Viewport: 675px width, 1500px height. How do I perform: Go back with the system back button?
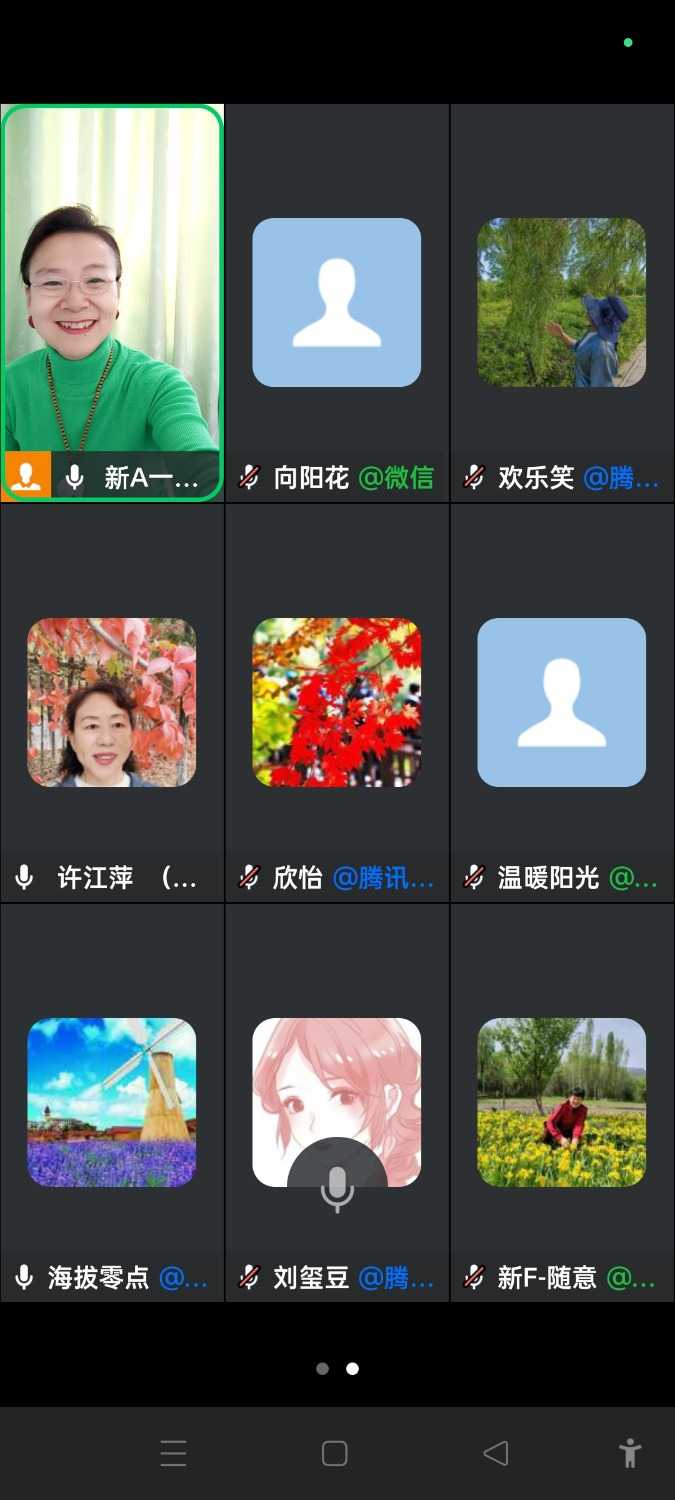496,1453
